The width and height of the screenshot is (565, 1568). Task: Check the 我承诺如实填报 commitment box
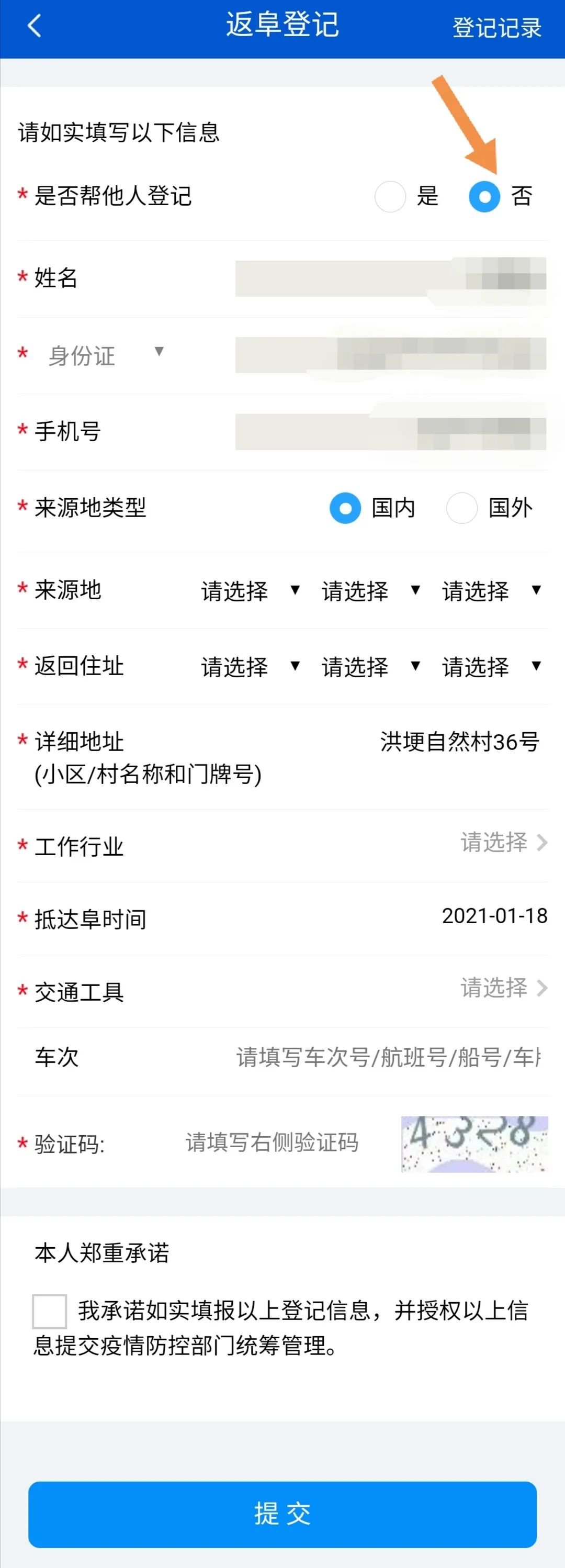pos(49,1311)
